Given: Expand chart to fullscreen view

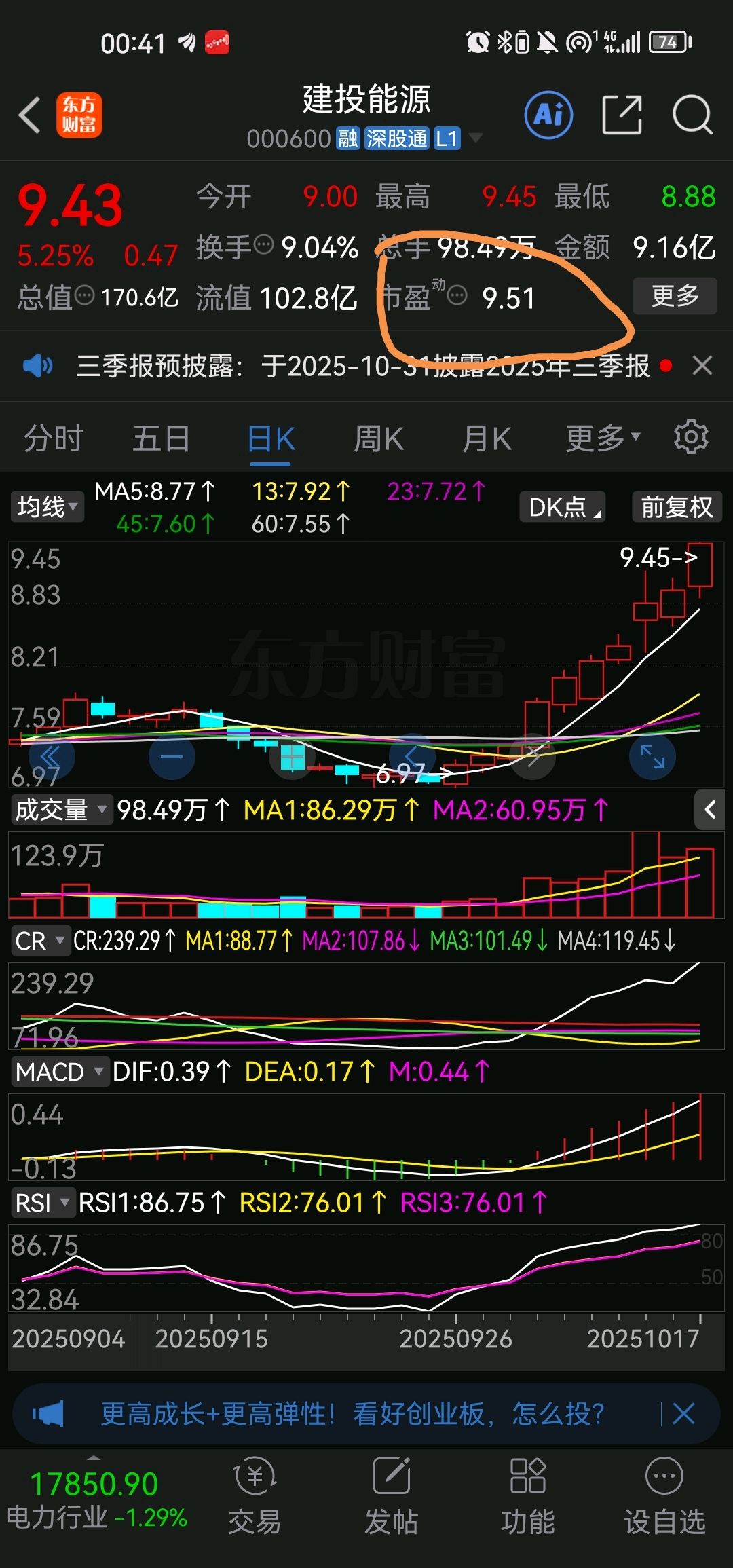Looking at the screenshot, I should coord(652,756).
